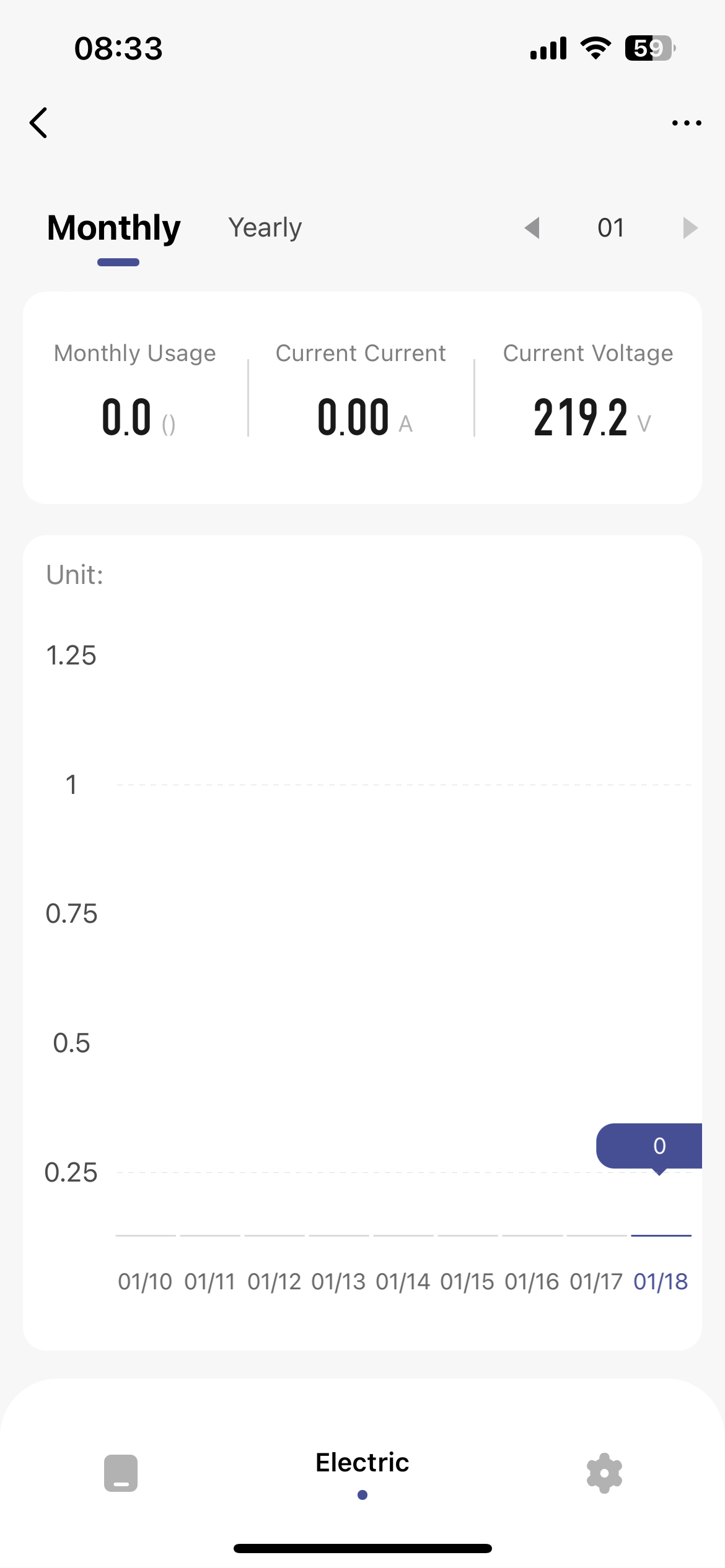
Task: Advance to the next month
Action: tap(690, 228)
